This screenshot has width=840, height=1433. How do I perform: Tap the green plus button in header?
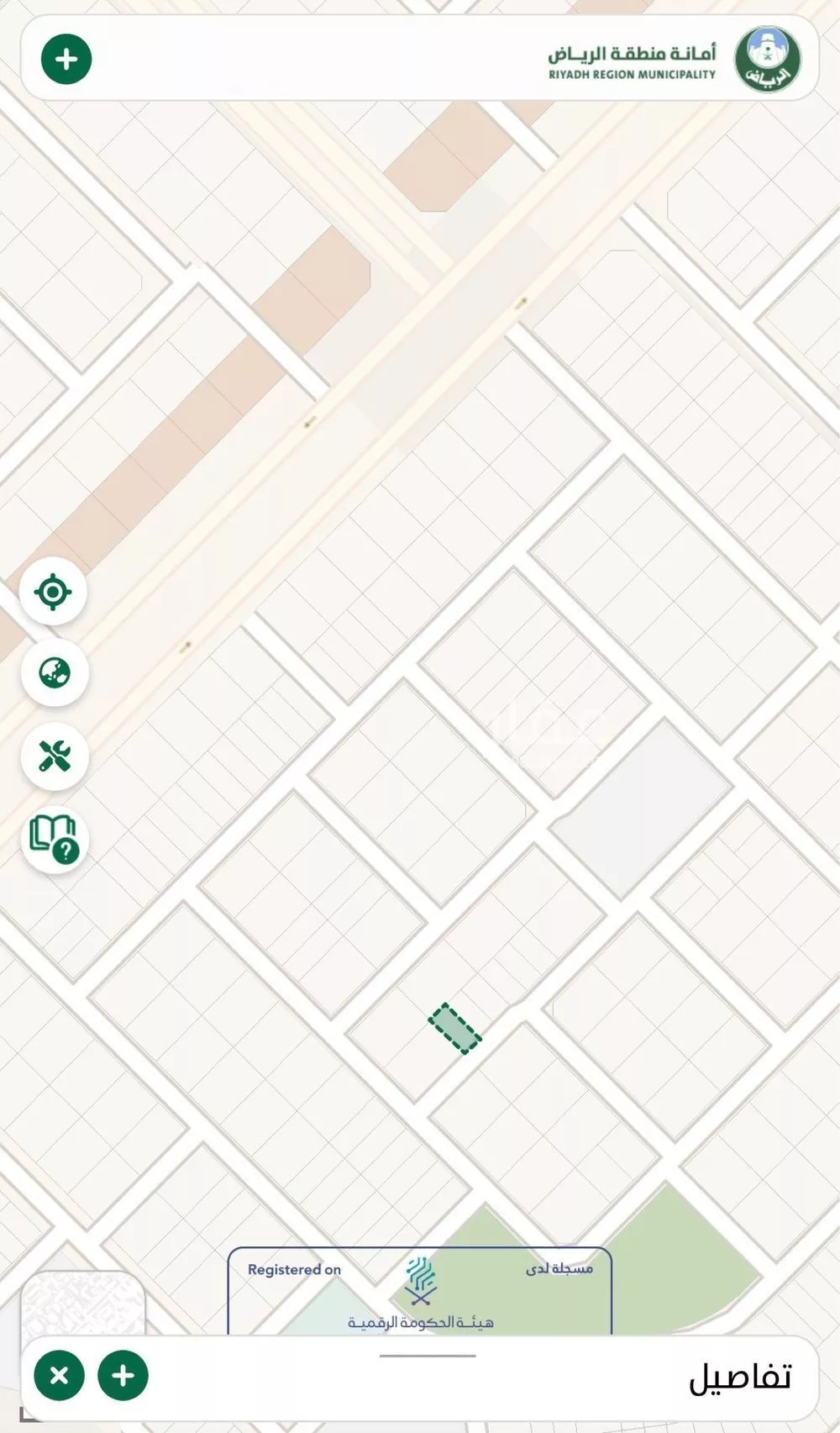click(x=66, y=60)
